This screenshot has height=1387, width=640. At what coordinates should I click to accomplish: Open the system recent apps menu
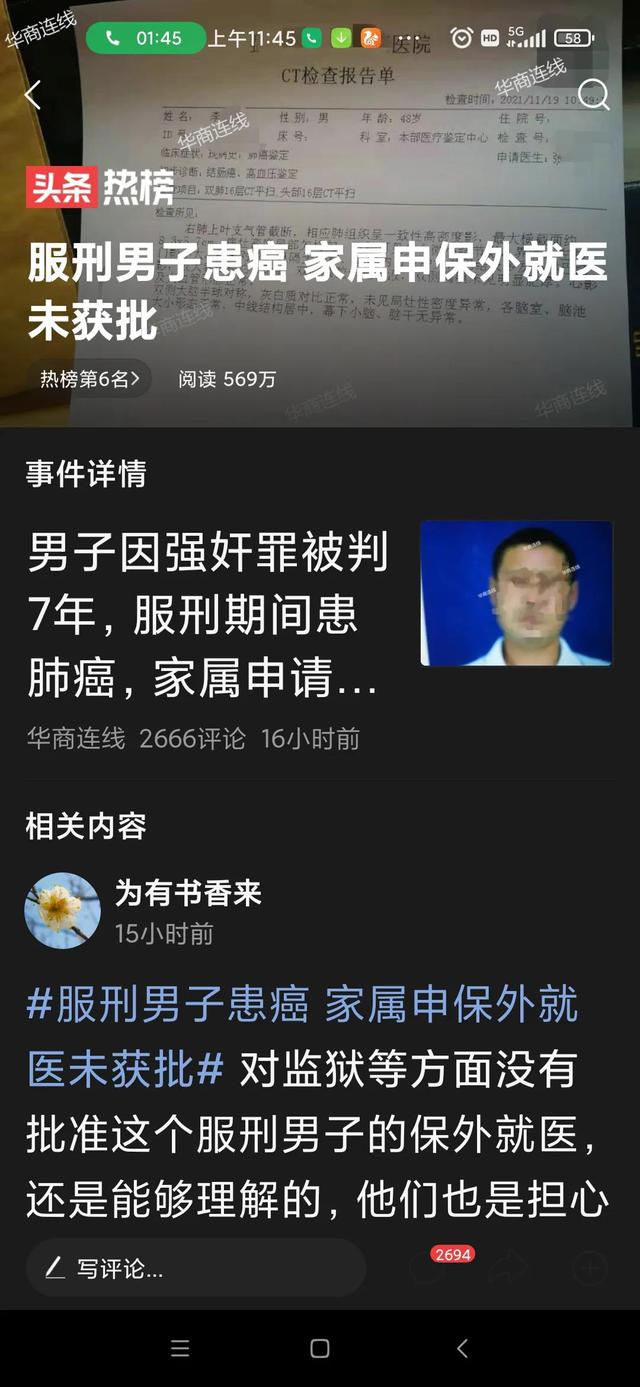click(x=180, y=1348)
